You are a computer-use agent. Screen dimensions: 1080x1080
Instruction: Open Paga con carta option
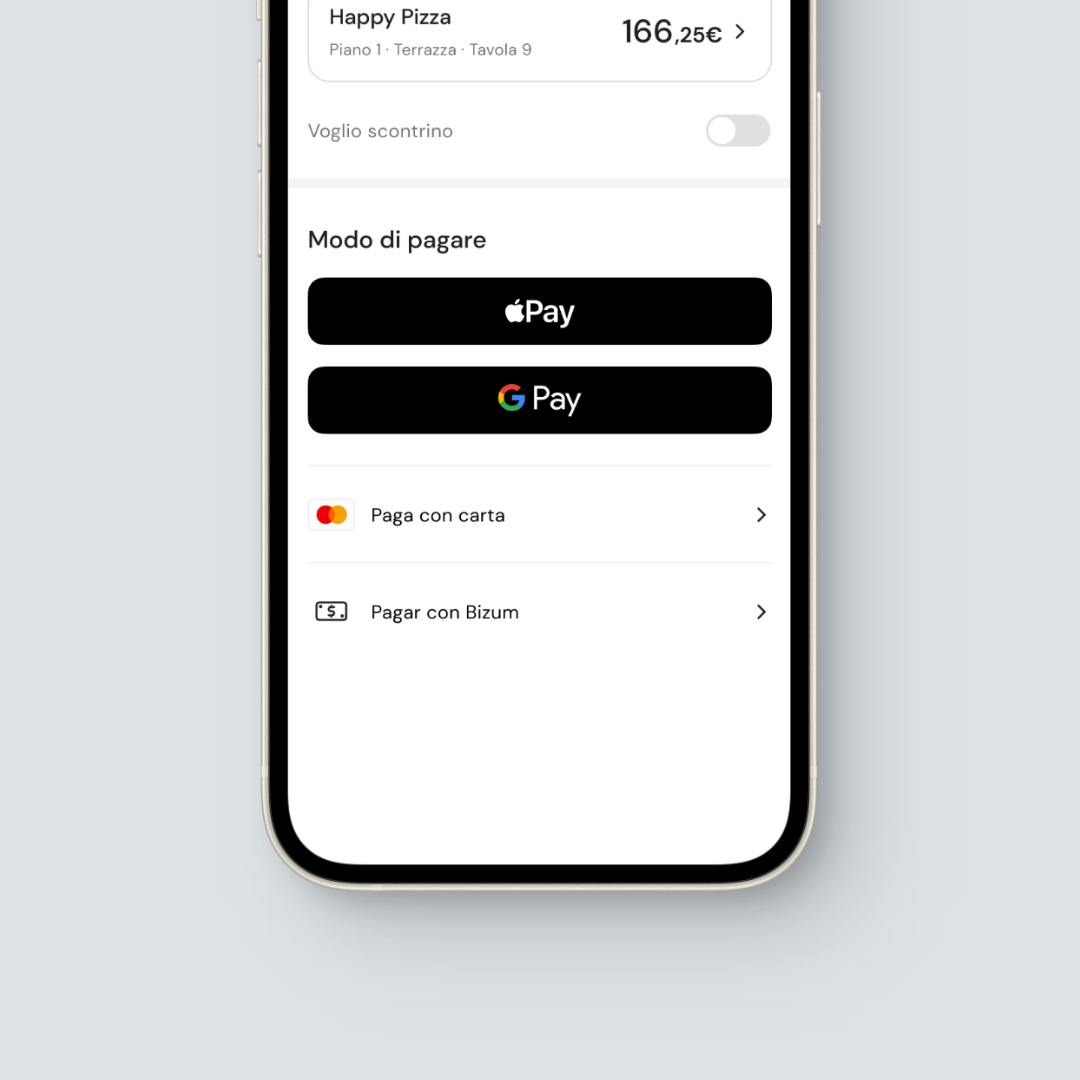pos(539,515)
